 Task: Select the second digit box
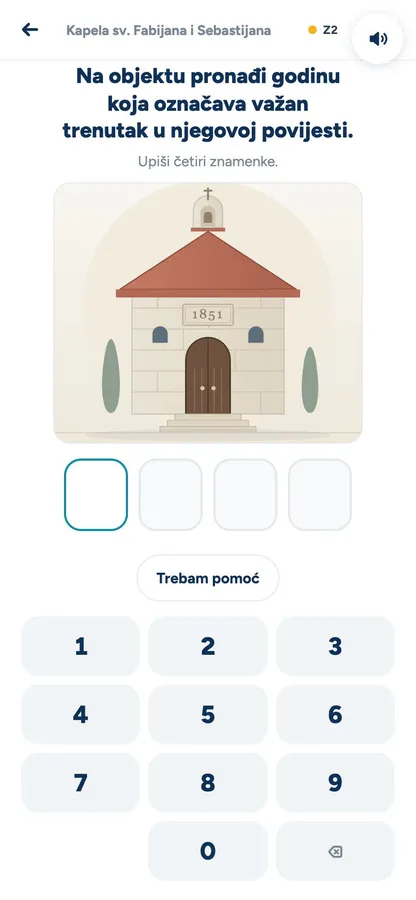tap(170, 495)
